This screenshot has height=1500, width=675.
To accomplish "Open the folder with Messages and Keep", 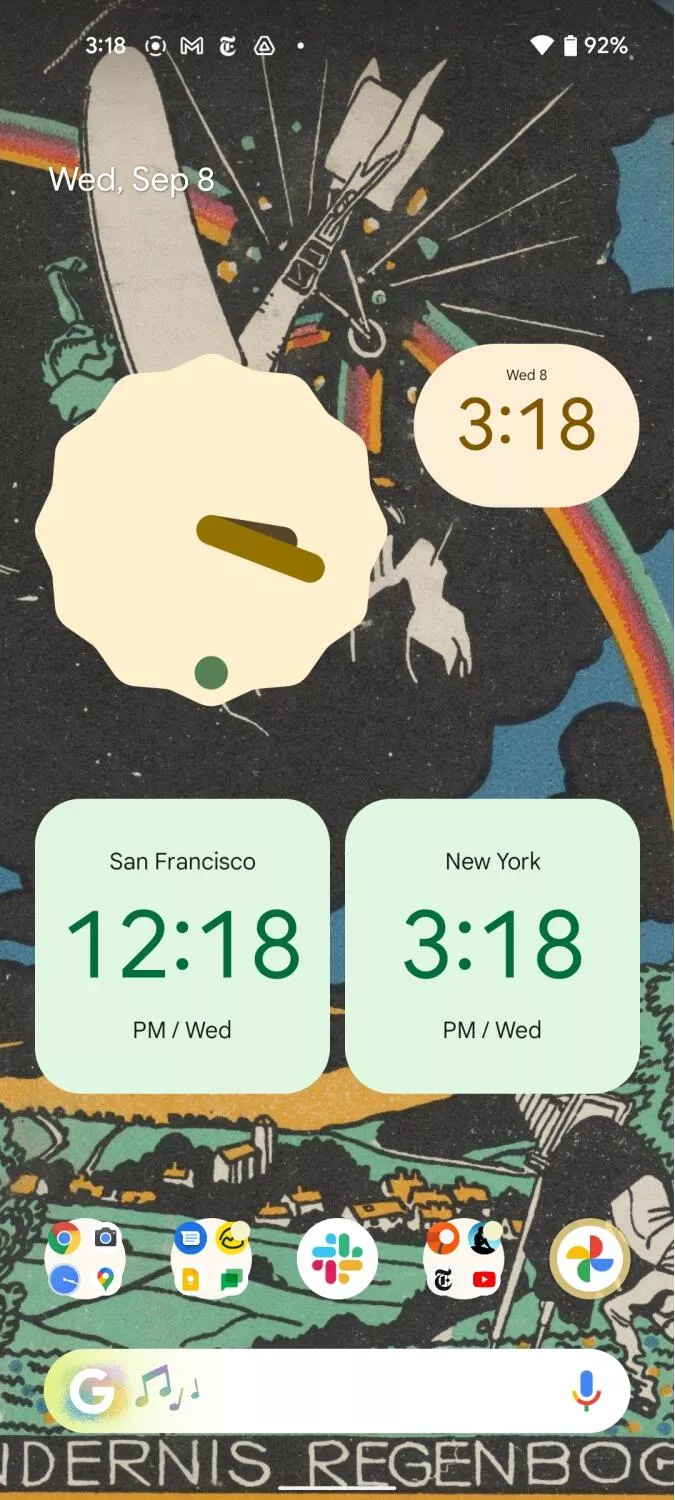I will click(x=211, y=1259).
